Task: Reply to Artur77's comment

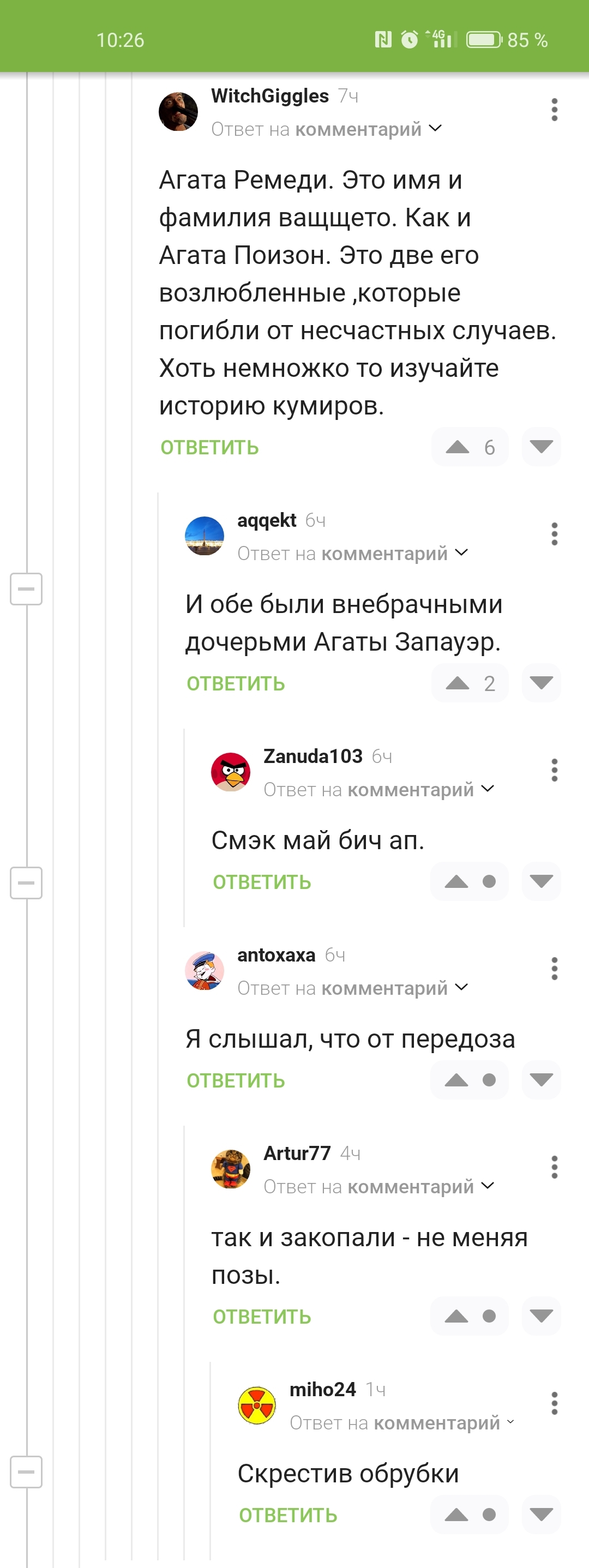Action: [262, 1317]
